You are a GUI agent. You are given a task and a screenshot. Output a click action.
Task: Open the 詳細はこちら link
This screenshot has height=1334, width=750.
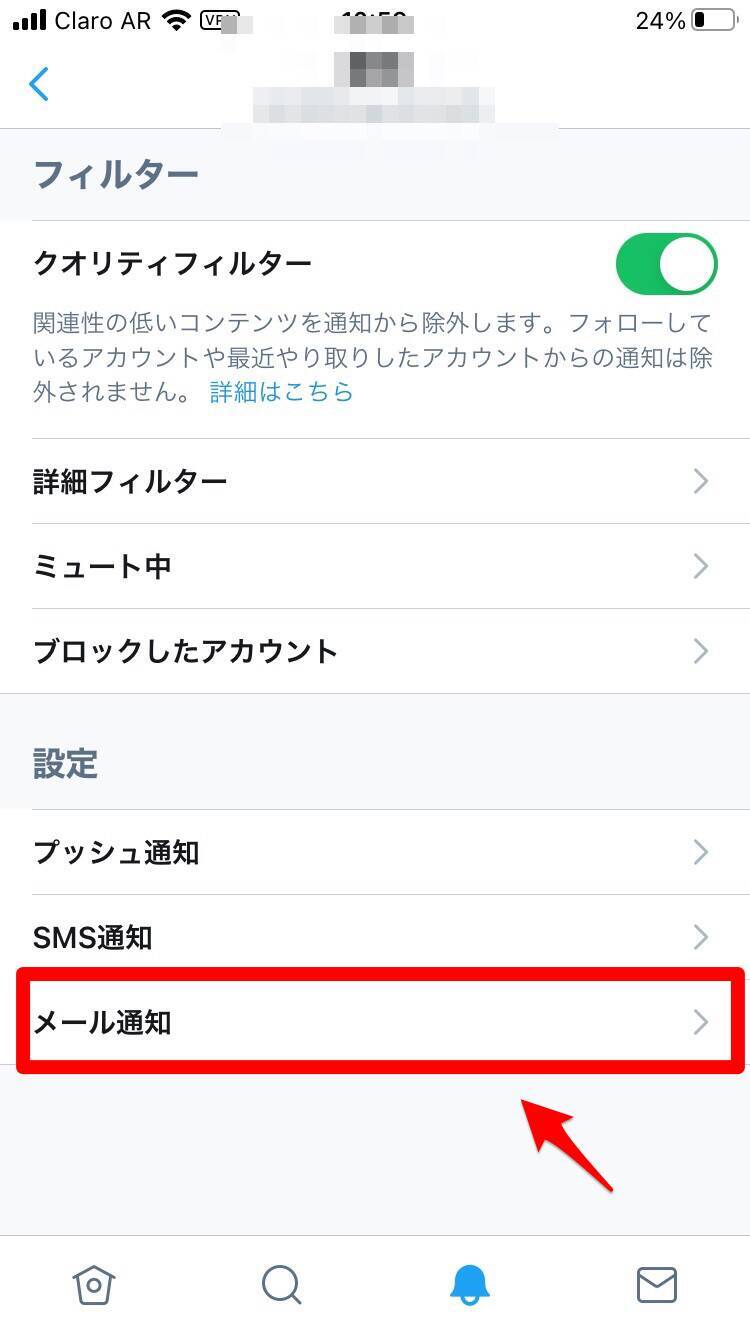point(281,392)
